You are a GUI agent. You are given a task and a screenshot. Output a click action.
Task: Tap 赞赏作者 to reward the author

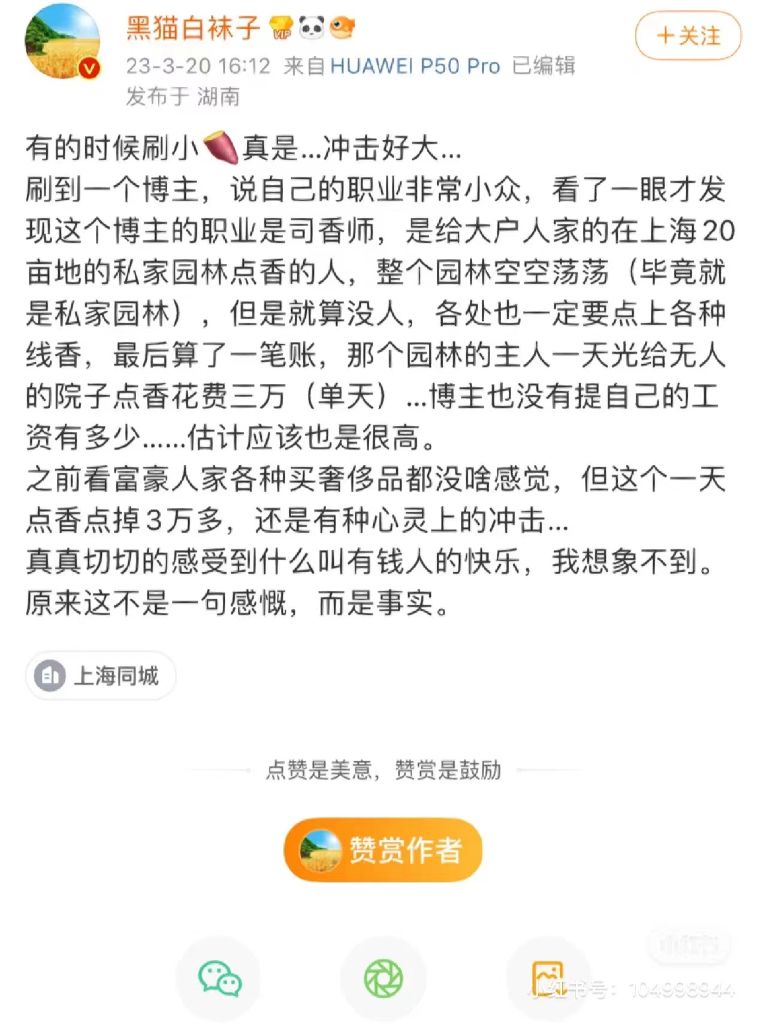[383, 850]
